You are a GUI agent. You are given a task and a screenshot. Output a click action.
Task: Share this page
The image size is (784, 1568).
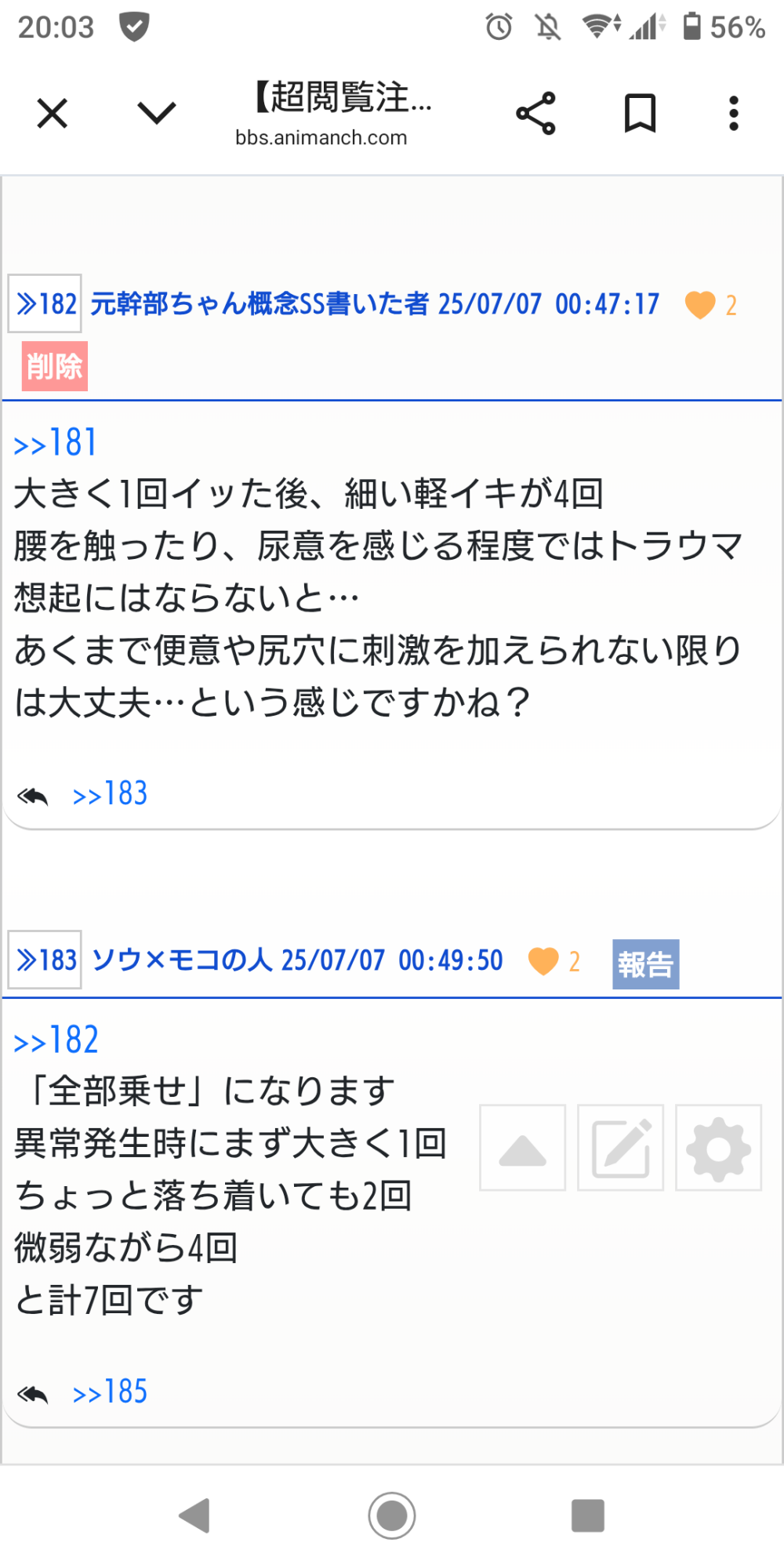(x=536, y=114)
